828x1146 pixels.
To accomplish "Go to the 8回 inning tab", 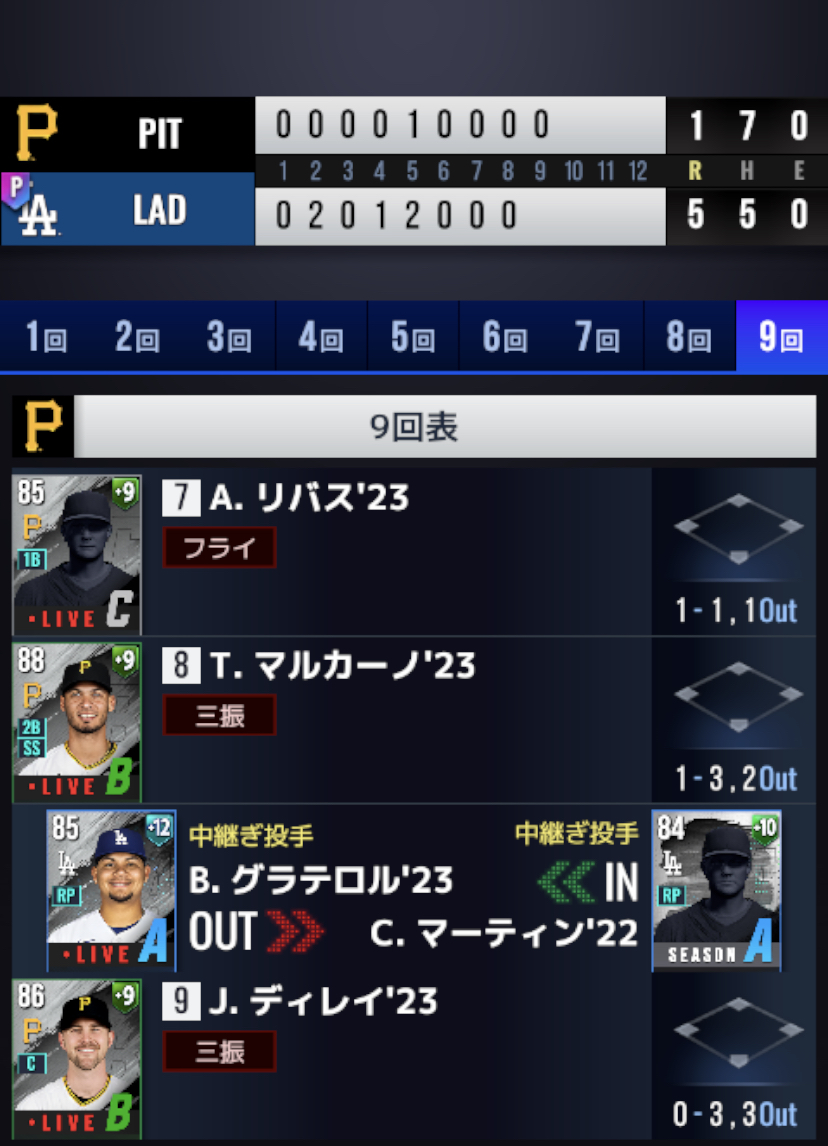I will 689,337.
